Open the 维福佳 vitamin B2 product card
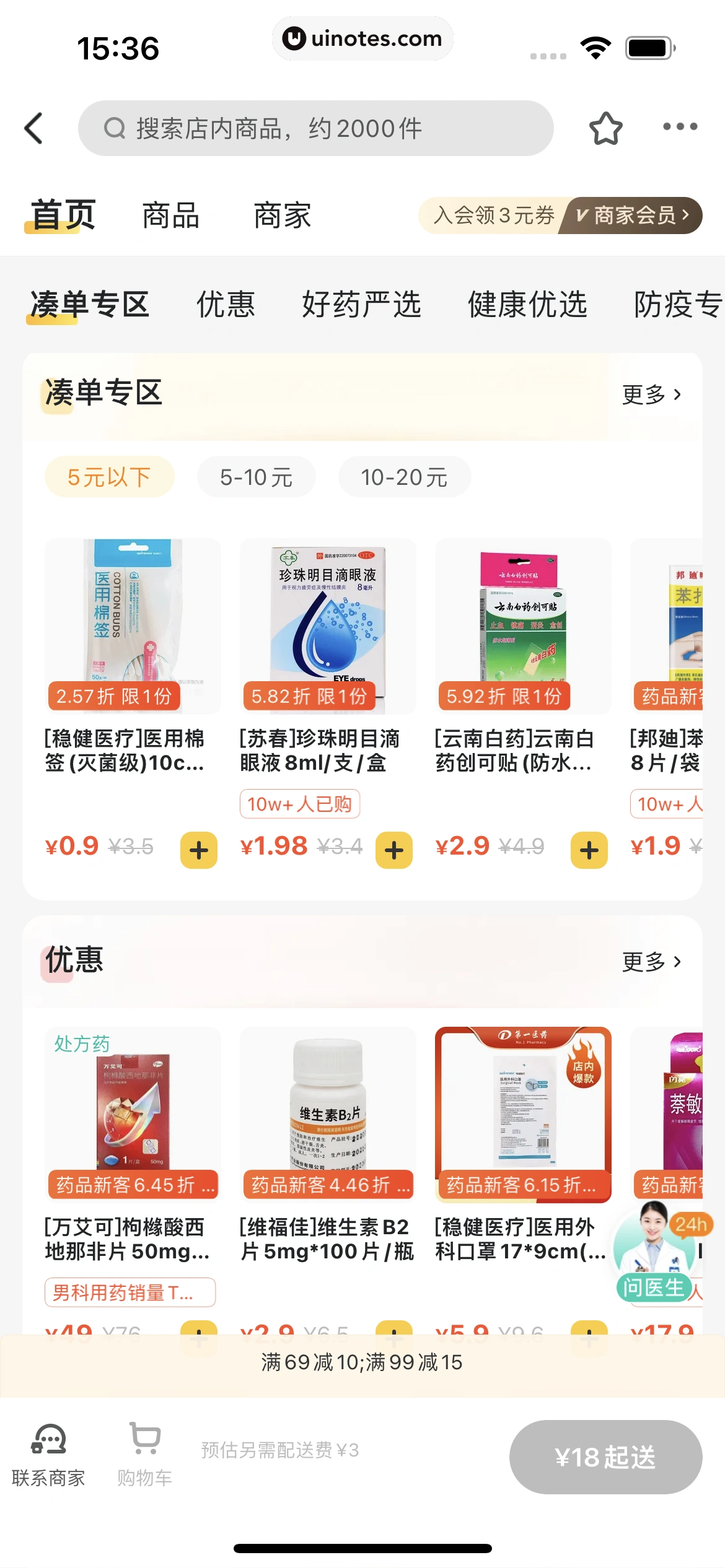725x1568 pixels. click(327, 1146)
